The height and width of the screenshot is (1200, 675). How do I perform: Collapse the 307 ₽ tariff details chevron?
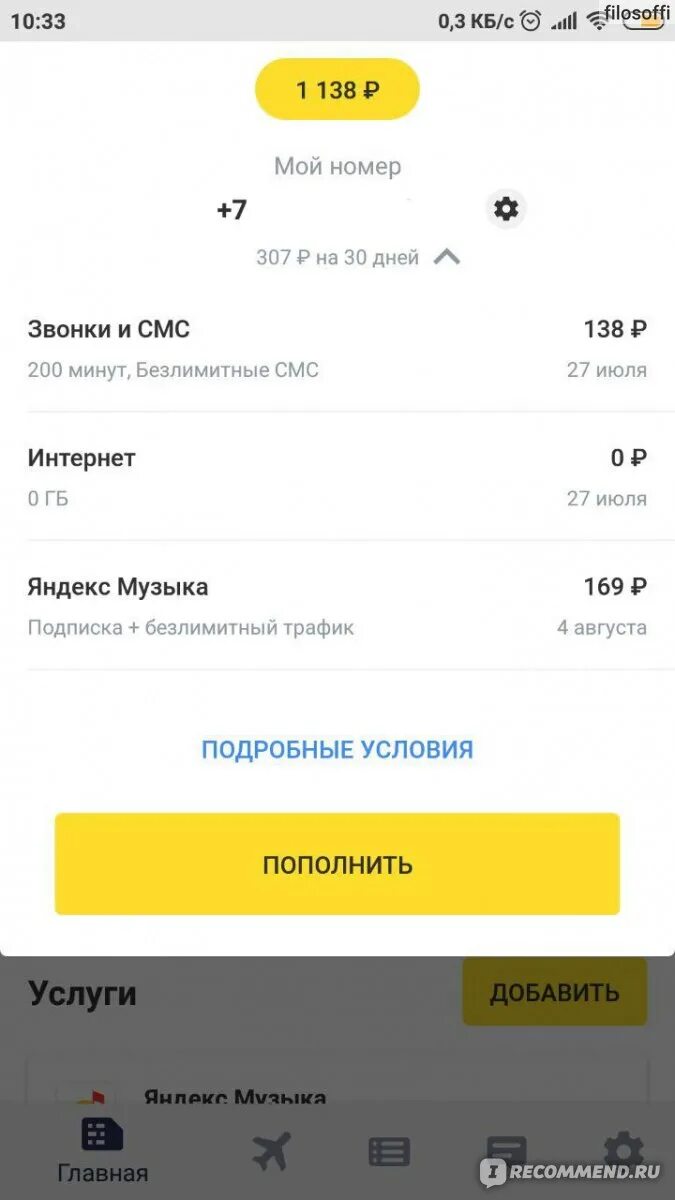click(x=447, y=257)
